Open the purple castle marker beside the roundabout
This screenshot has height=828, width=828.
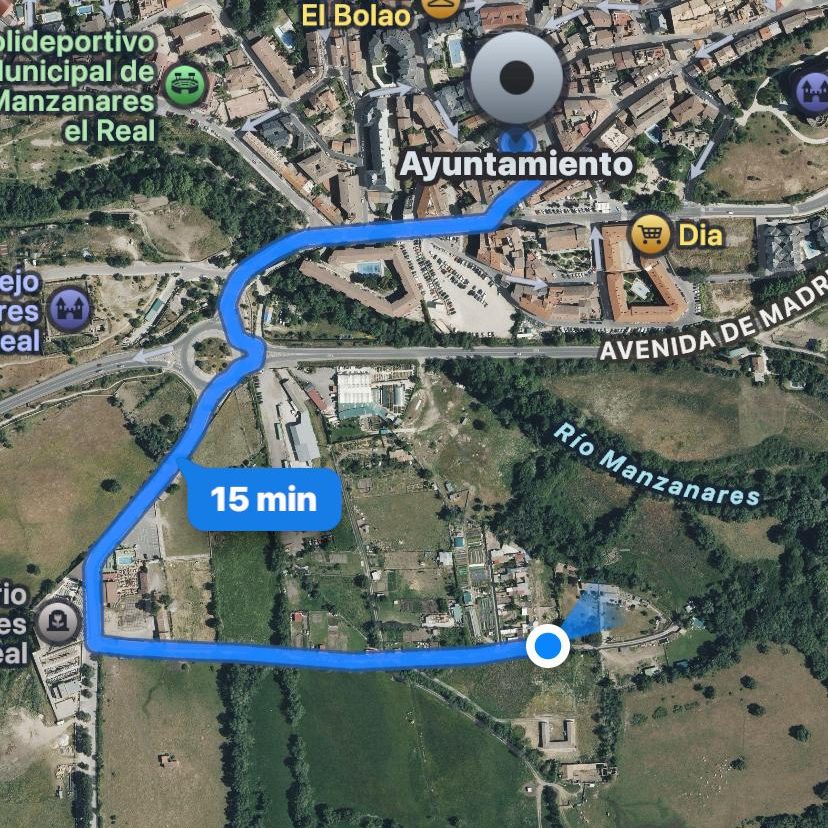70,310
